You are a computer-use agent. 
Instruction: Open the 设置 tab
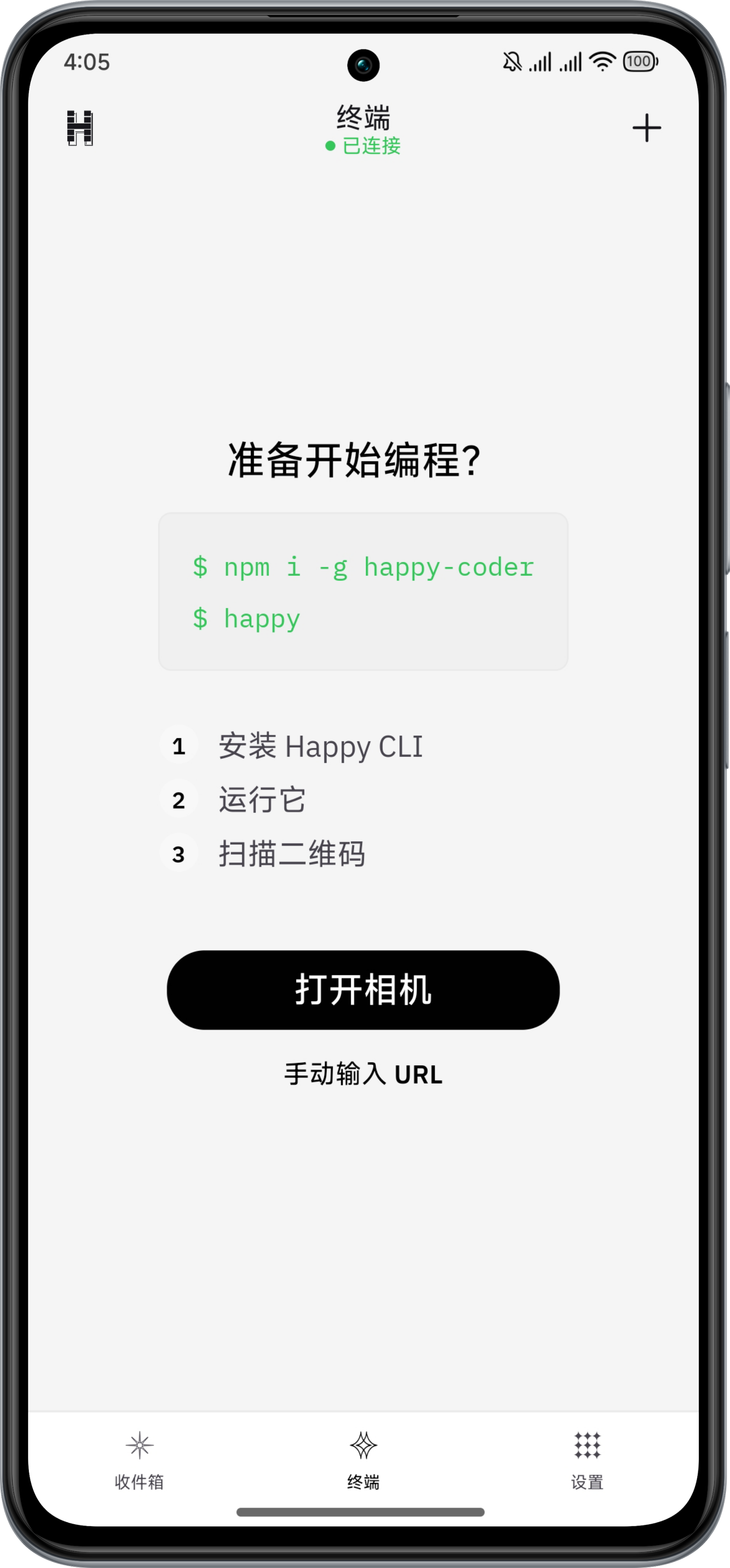(x=587, y=1458)
